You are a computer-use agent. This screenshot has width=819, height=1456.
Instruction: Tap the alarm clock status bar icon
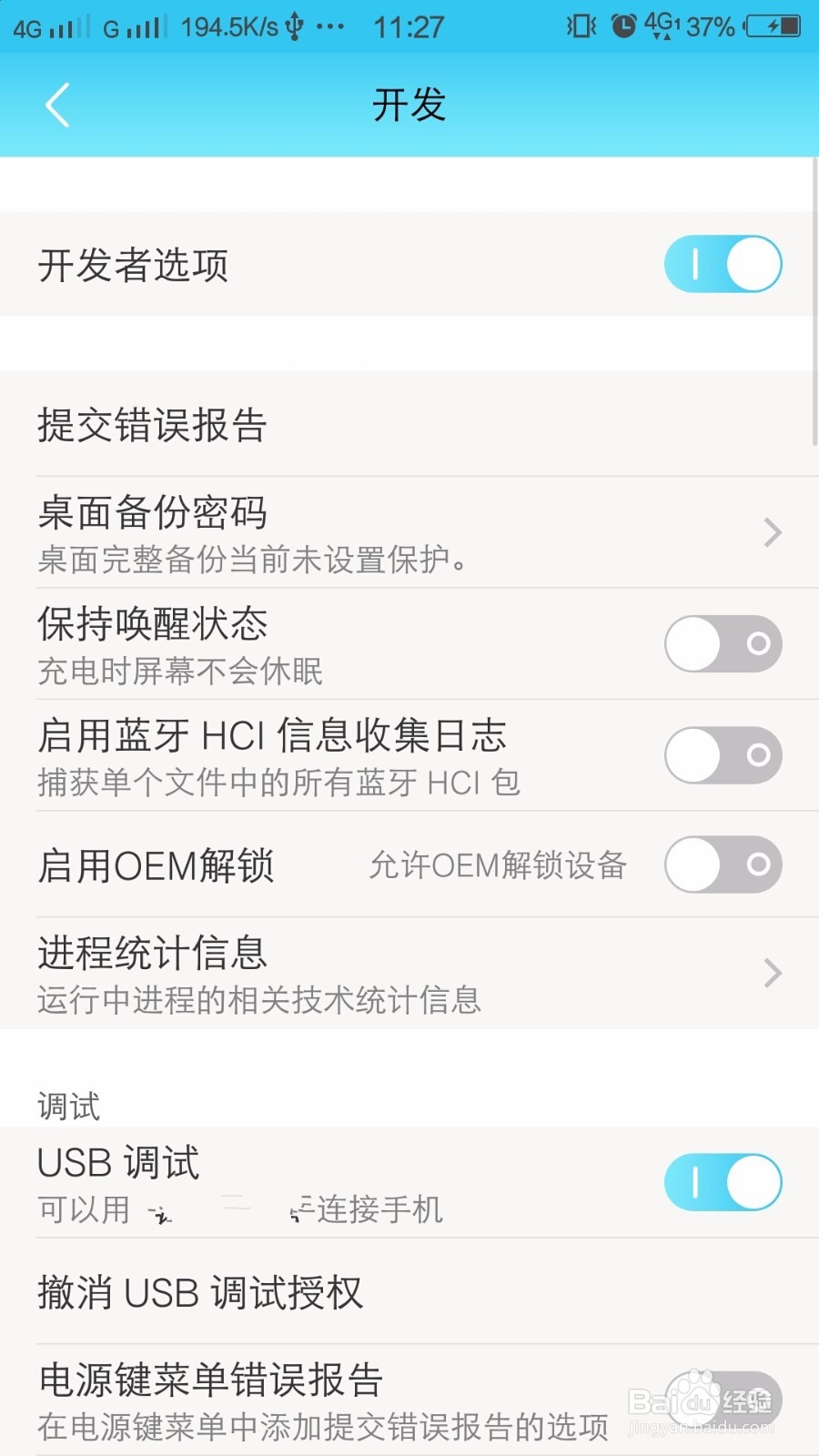tap(622, 25)
